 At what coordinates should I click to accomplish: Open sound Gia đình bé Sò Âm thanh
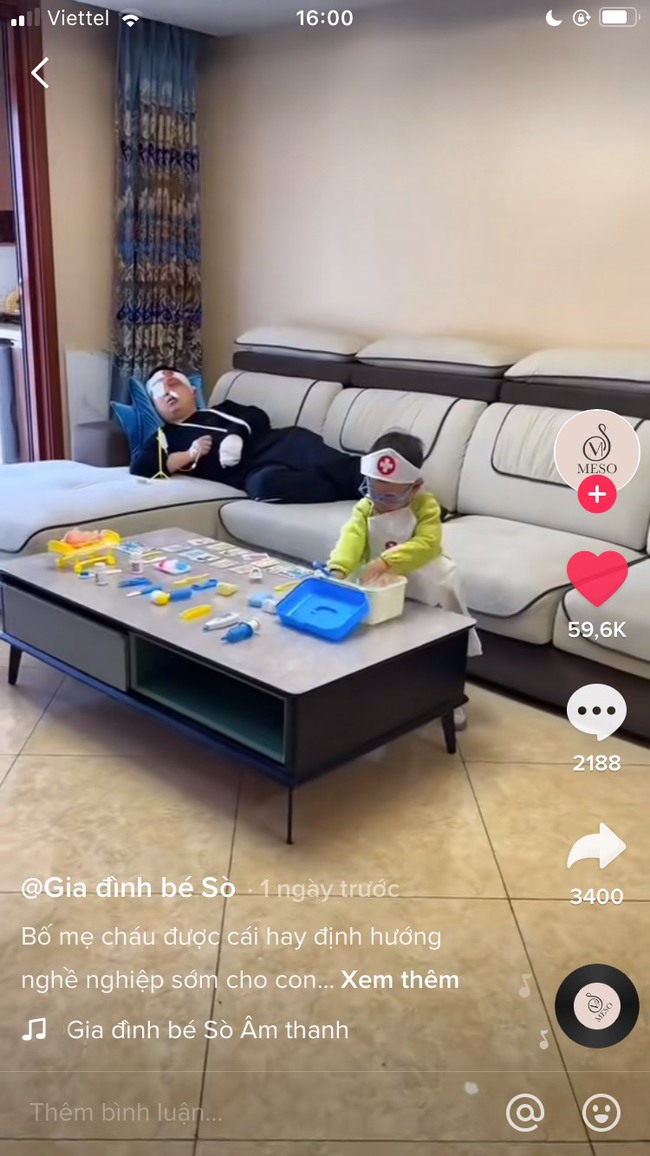(x=208, y=1030)
